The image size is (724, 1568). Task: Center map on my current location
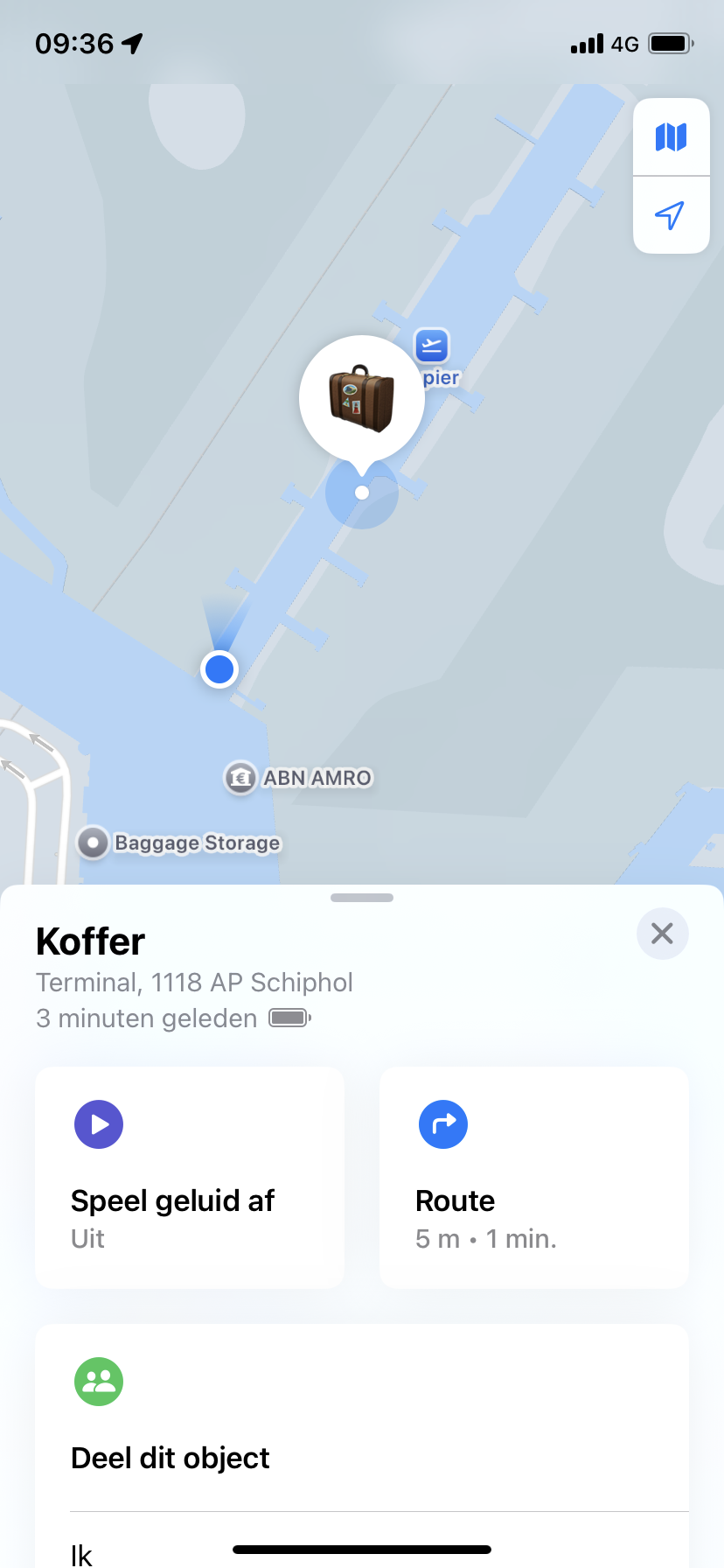pos(671,215)
